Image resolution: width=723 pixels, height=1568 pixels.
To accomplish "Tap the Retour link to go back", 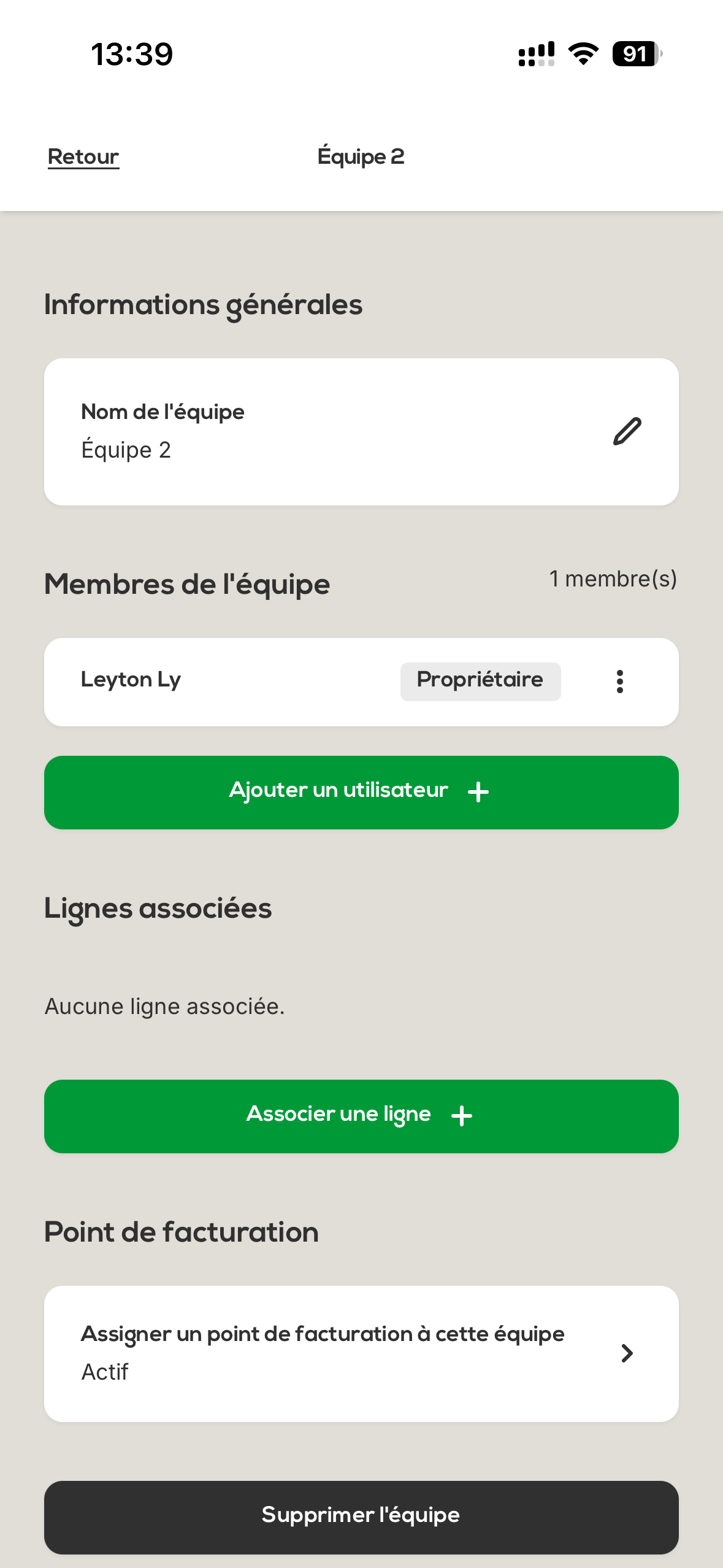I will (83, 156).
